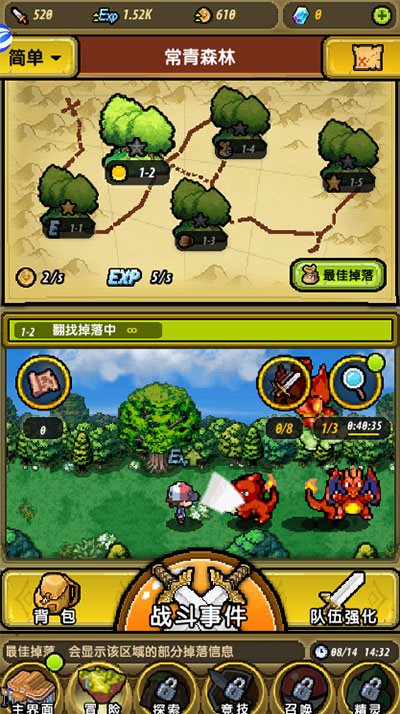Select stage 1-1 on the map

[x=68, y=202]
